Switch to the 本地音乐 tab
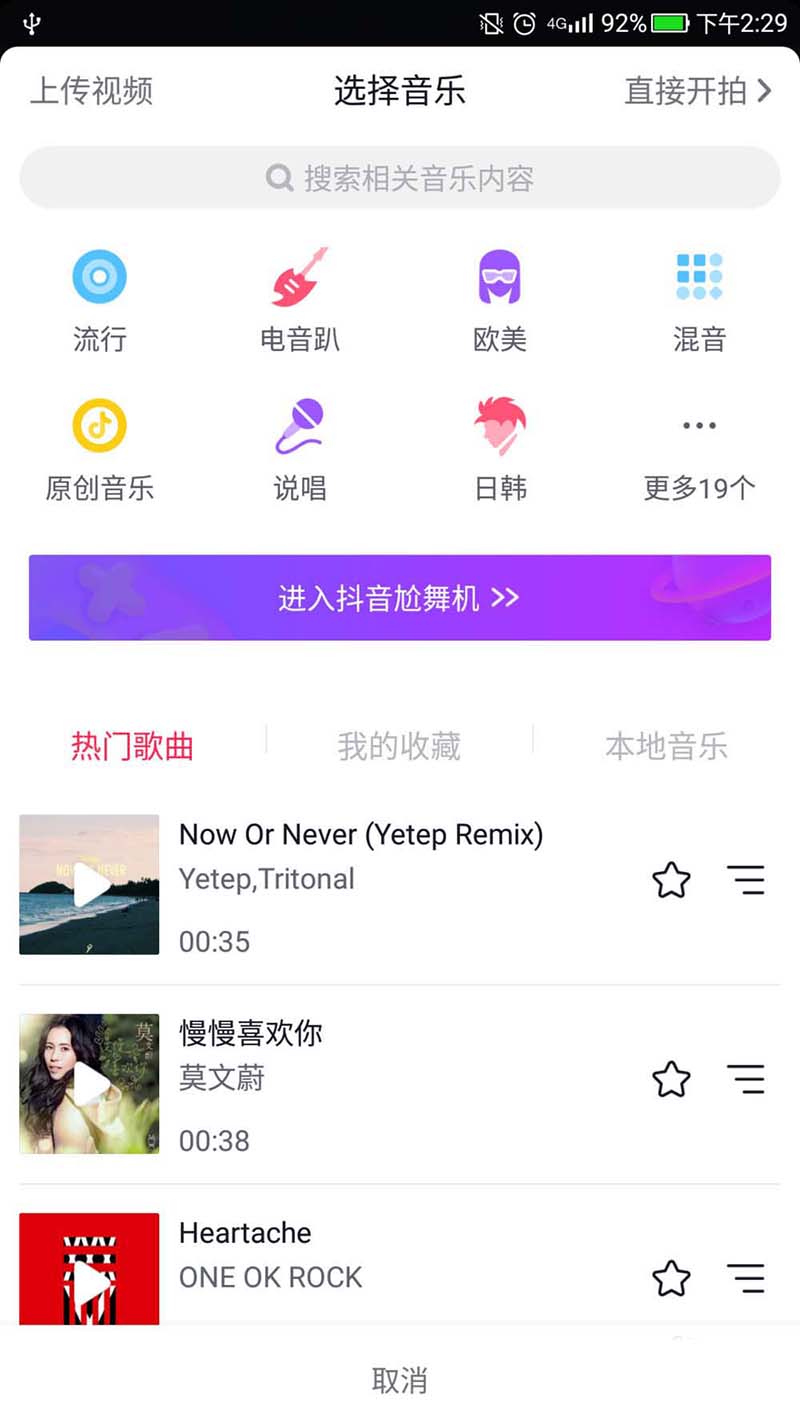 [x=666, y=746]
